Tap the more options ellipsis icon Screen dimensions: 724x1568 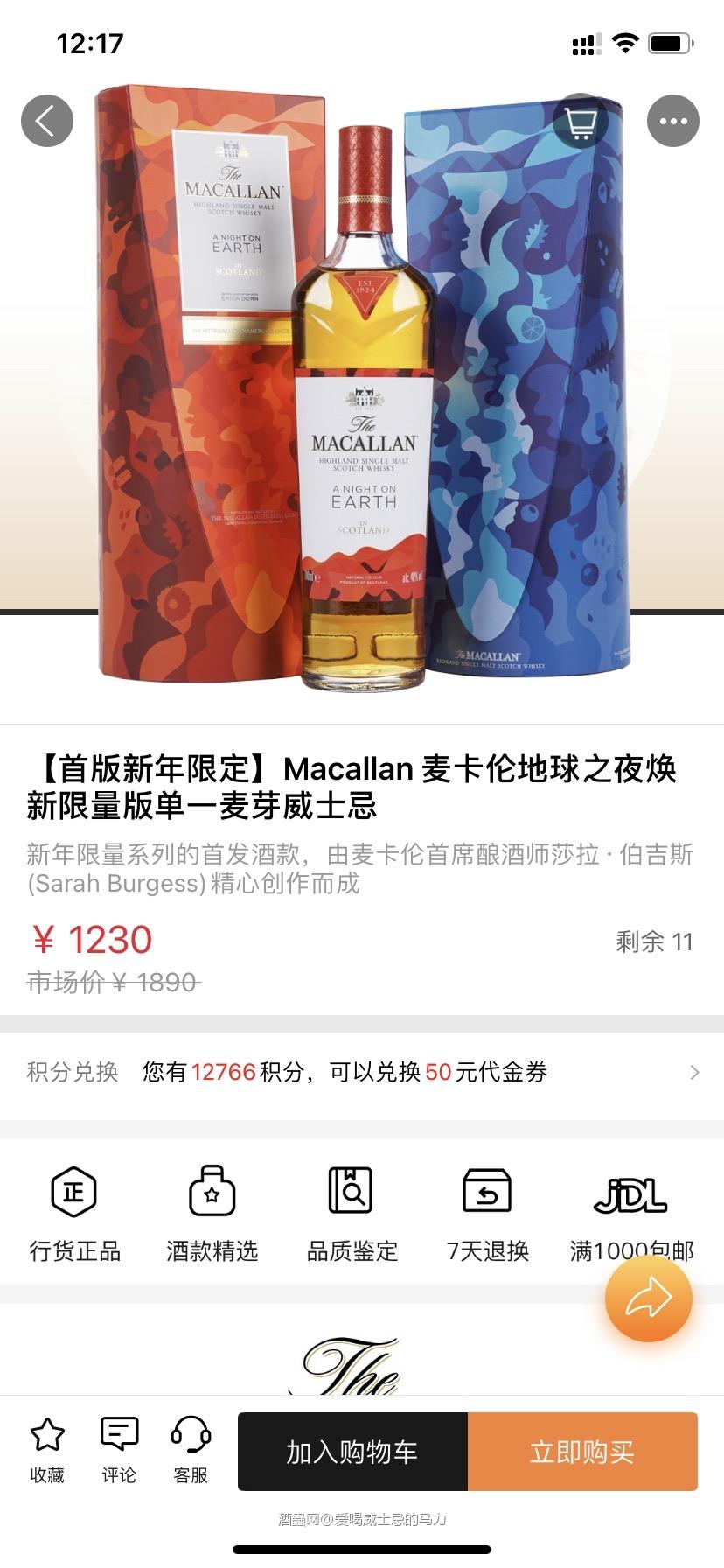pyautogui.click(x=672, y=120)
